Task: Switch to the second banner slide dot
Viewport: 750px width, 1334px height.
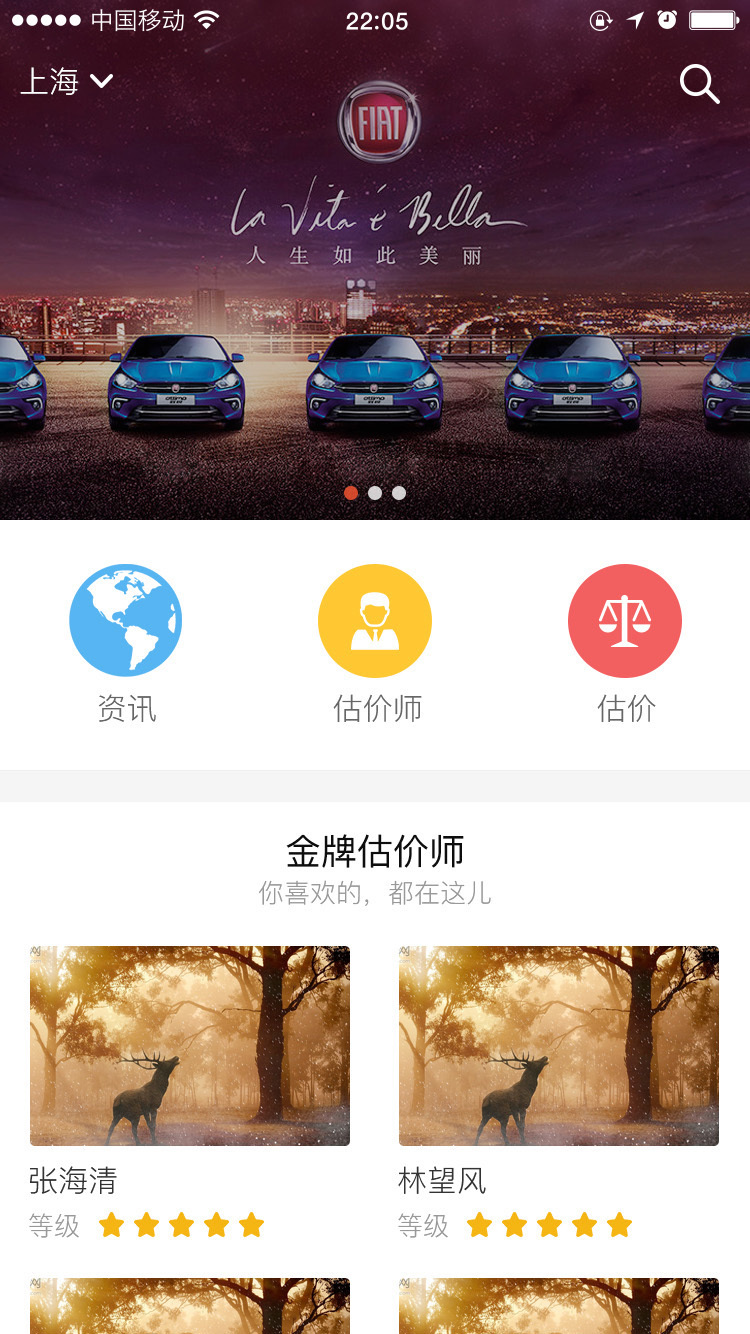Action: 375,493
